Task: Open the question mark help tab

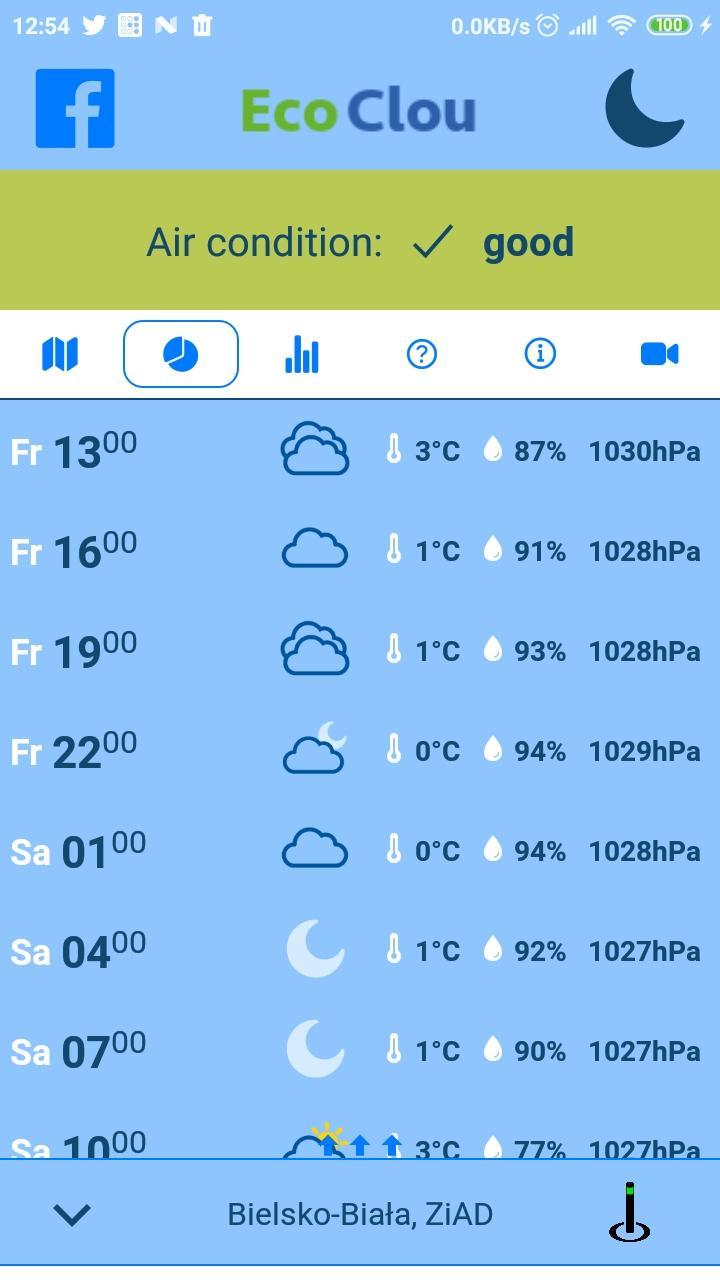Action: click(x=422, y=354)
